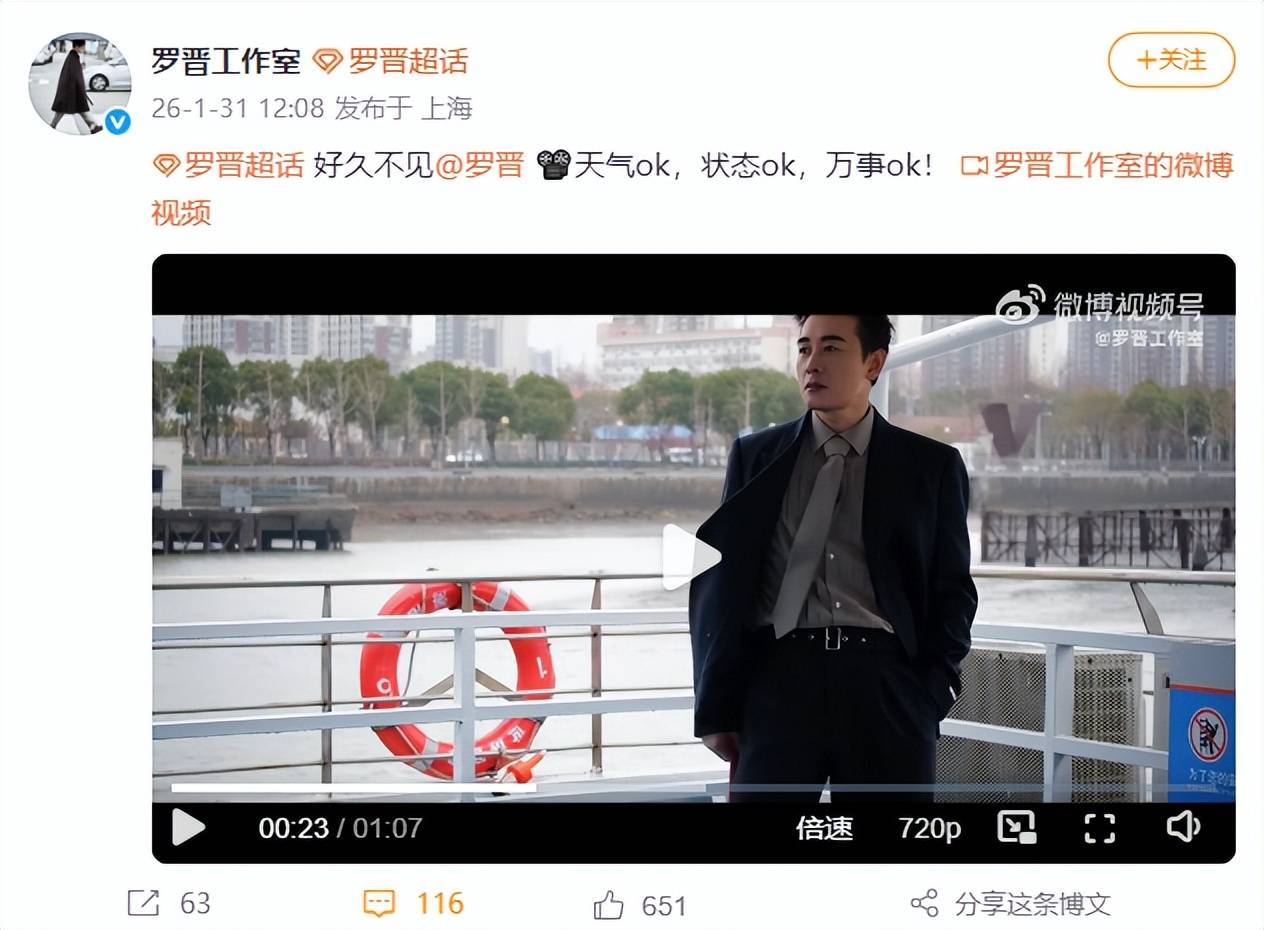Open the @罗晋 mention link
Image resolution: width=1264 pixels, height=930 pixels.
(x=480, y=164)
